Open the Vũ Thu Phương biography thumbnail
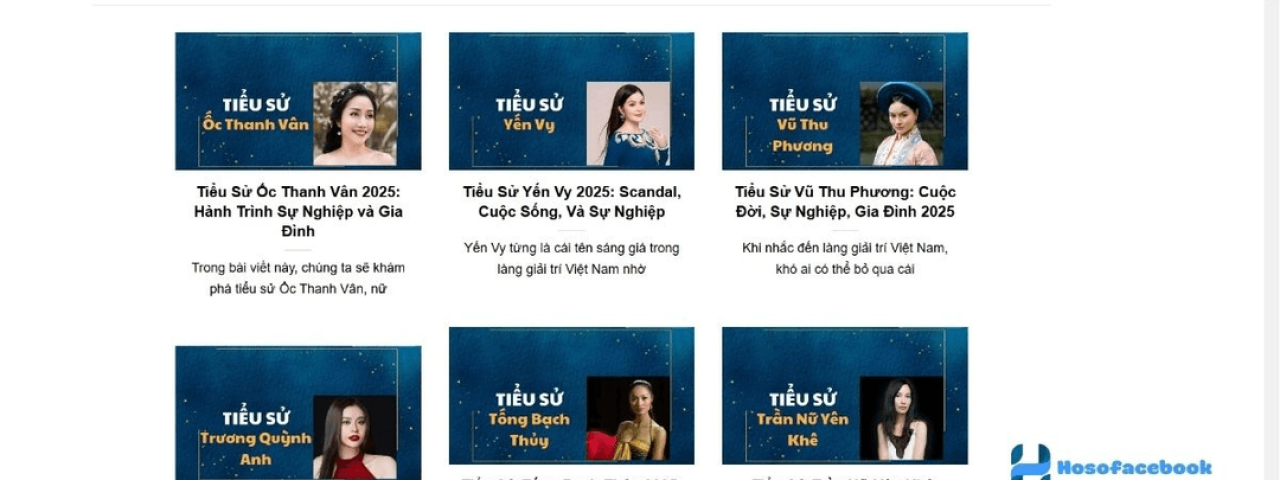The height and width of the screenshot is (480, 1280). tap(844, 101)
